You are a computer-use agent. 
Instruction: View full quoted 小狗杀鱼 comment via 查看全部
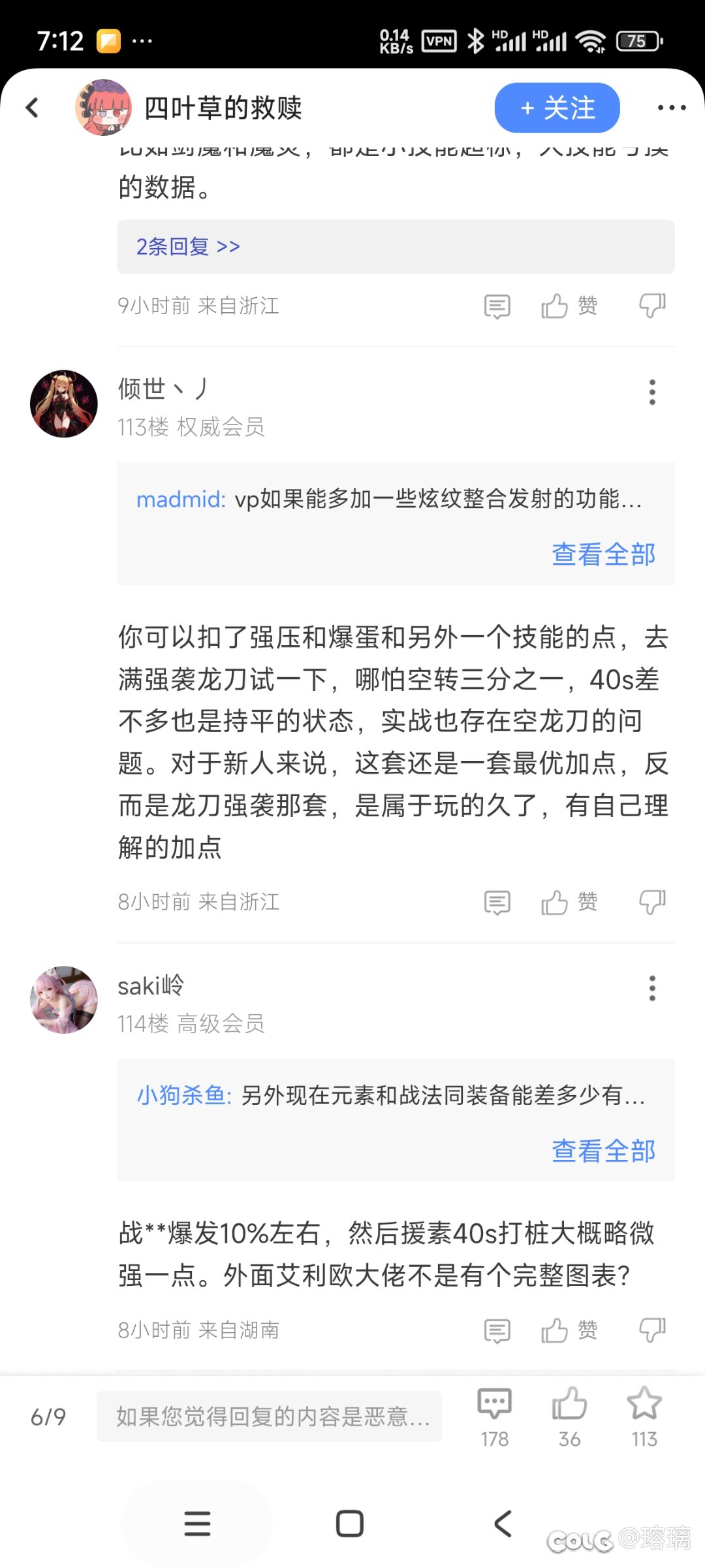[604, 1151]
